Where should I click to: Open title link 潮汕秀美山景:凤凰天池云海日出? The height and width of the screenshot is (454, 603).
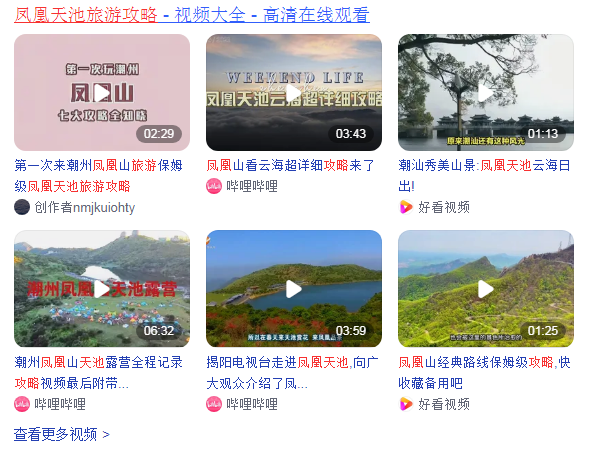coord(484,175)
